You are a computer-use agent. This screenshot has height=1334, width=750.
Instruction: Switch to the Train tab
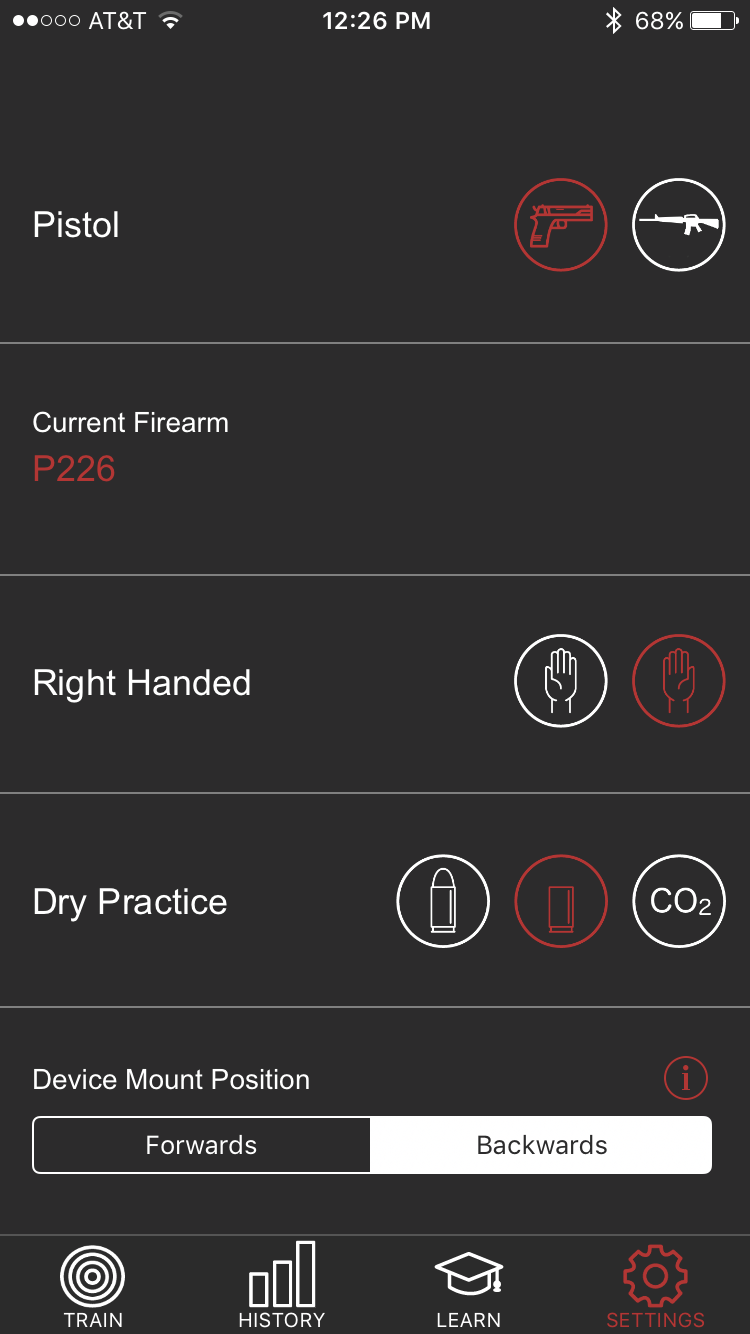click(x=93, y=1286)
